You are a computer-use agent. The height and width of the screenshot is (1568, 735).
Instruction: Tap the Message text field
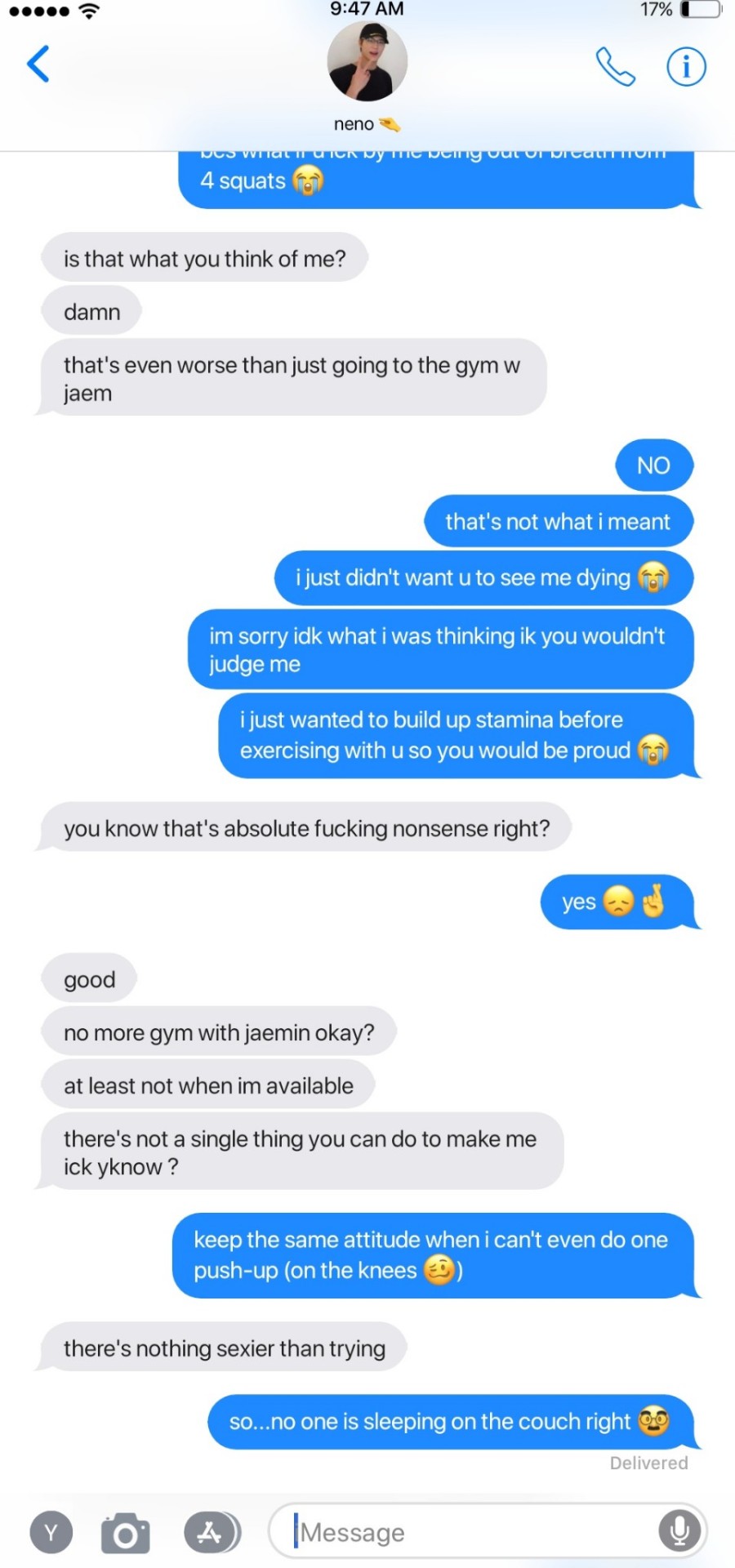(474, 1532)
